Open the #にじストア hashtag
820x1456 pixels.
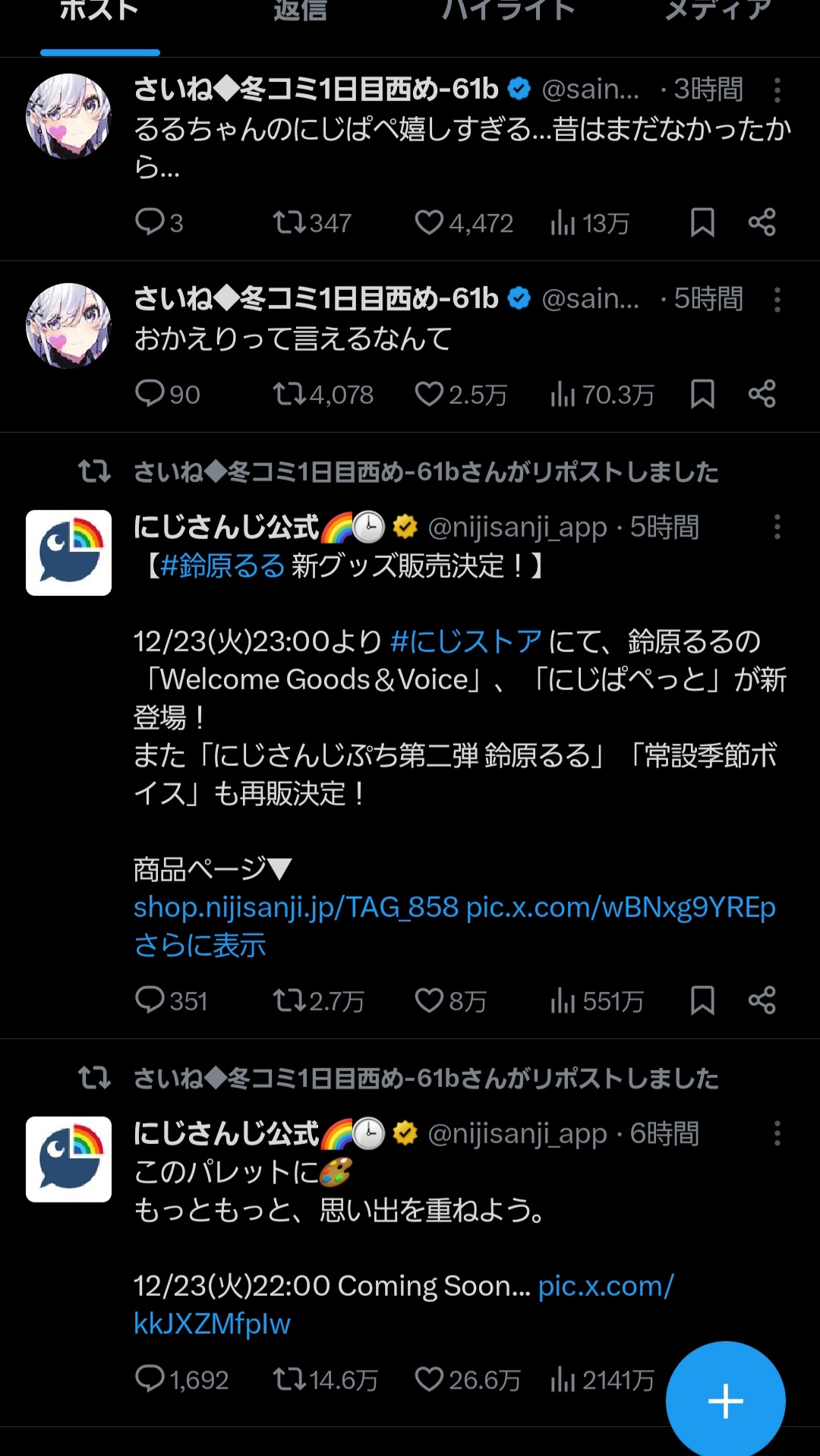[465, 641]
